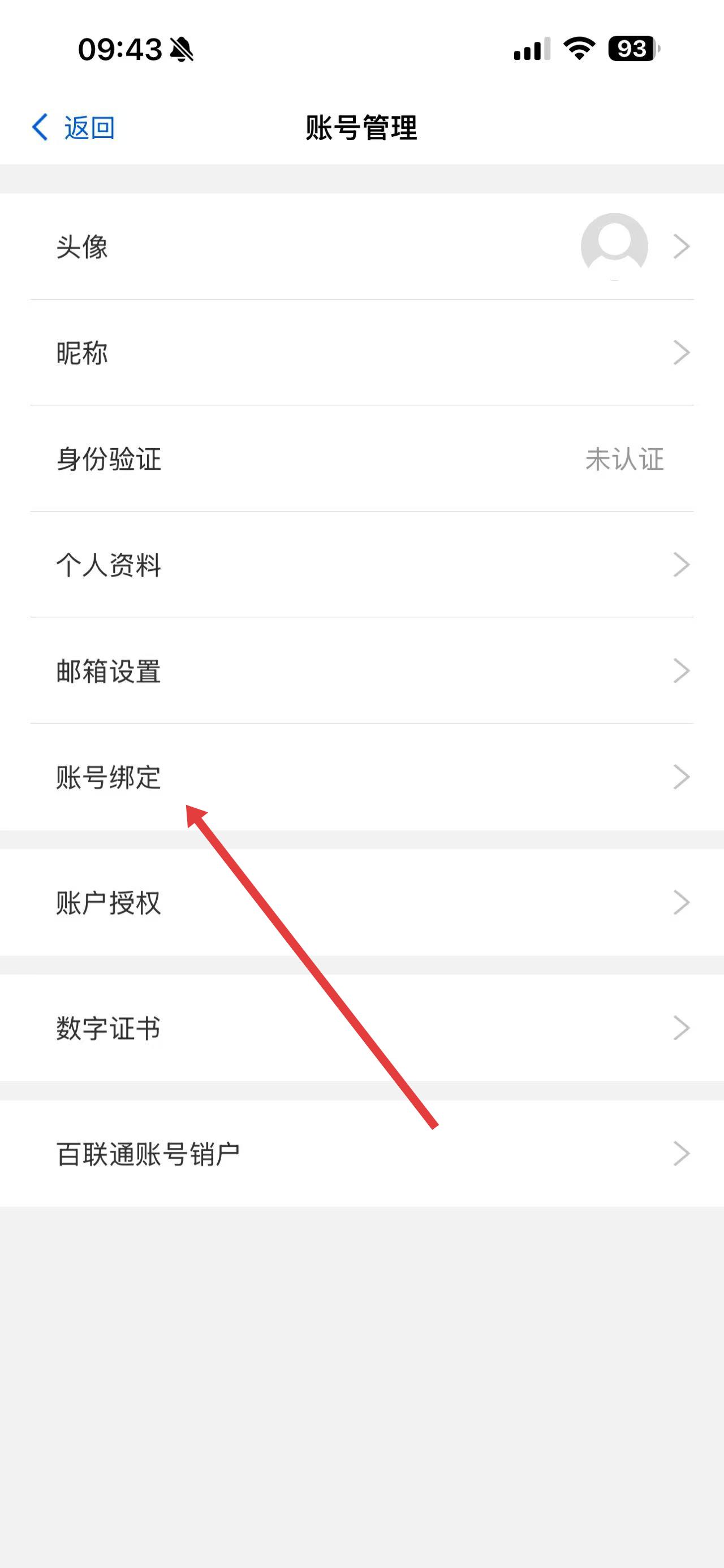
Task: Open the 头像 avatar row
Action: pyautogui.click(x=361, y=246)
